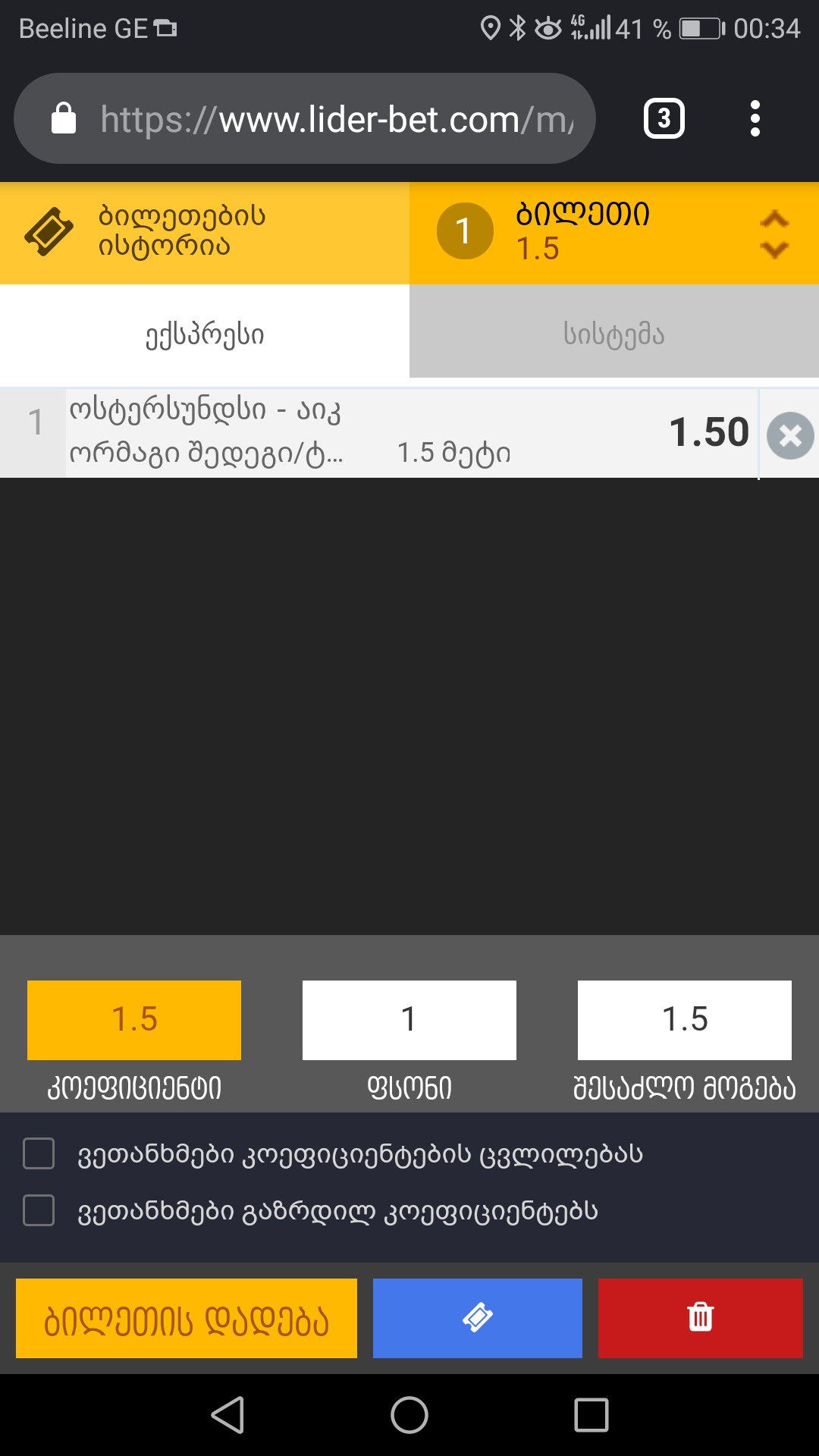The image size is (819, 1456).
Task: Collapse the ბილეთი ticket panel
Action: (x=773, y=234)
